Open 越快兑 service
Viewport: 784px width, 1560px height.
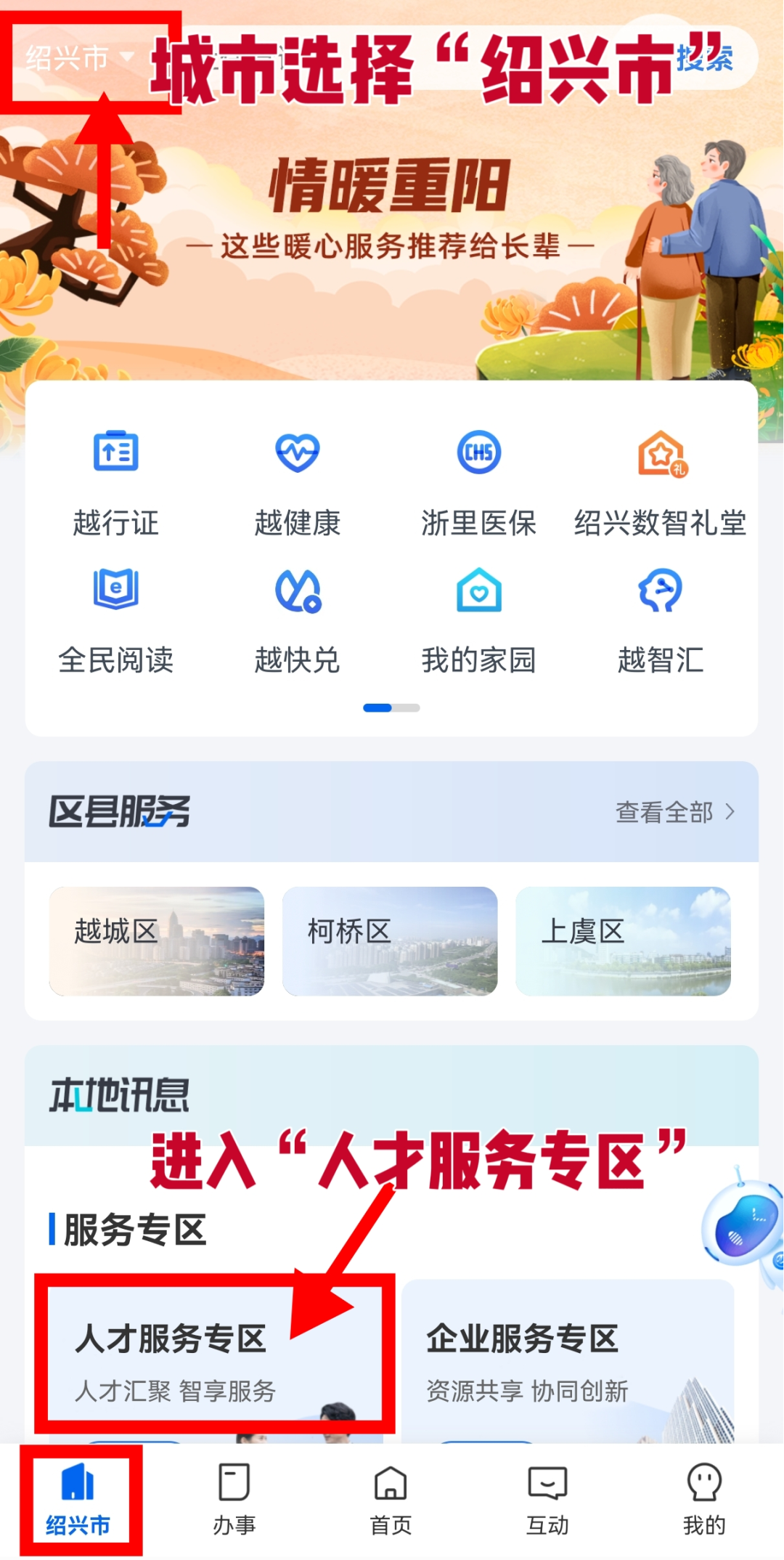[298, 617]
